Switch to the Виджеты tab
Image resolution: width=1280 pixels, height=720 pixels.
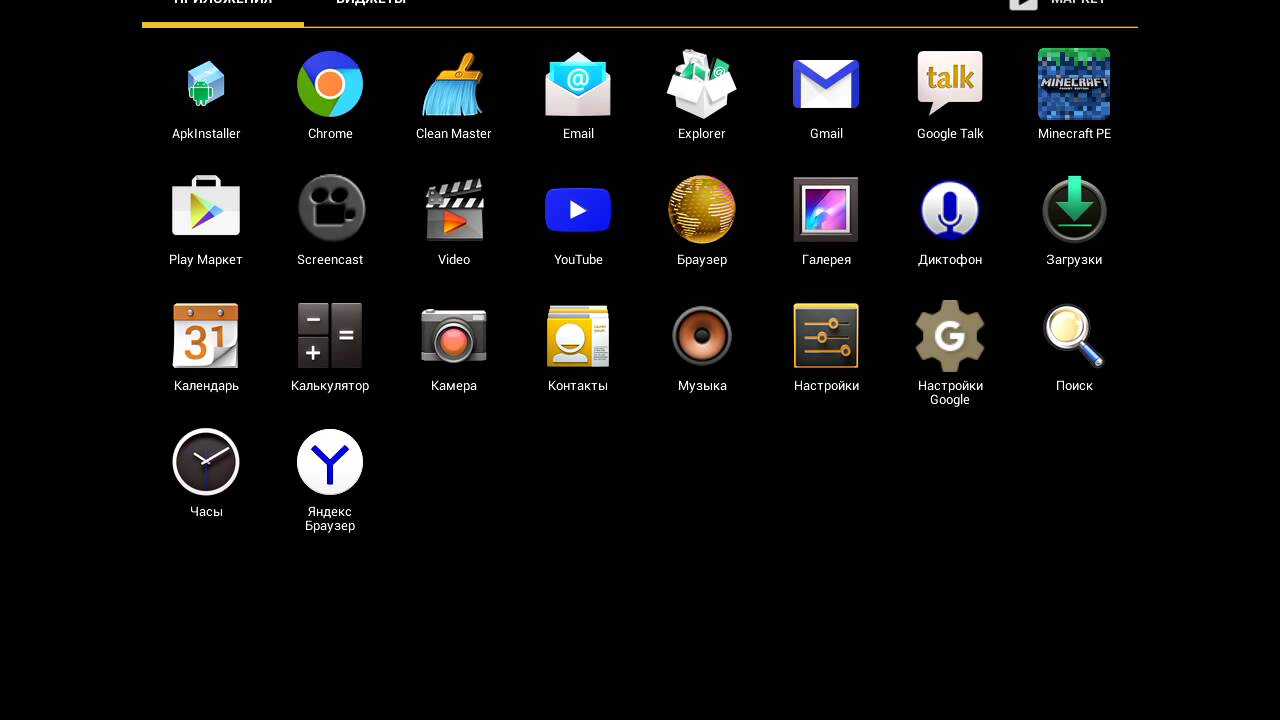(371, 4)
